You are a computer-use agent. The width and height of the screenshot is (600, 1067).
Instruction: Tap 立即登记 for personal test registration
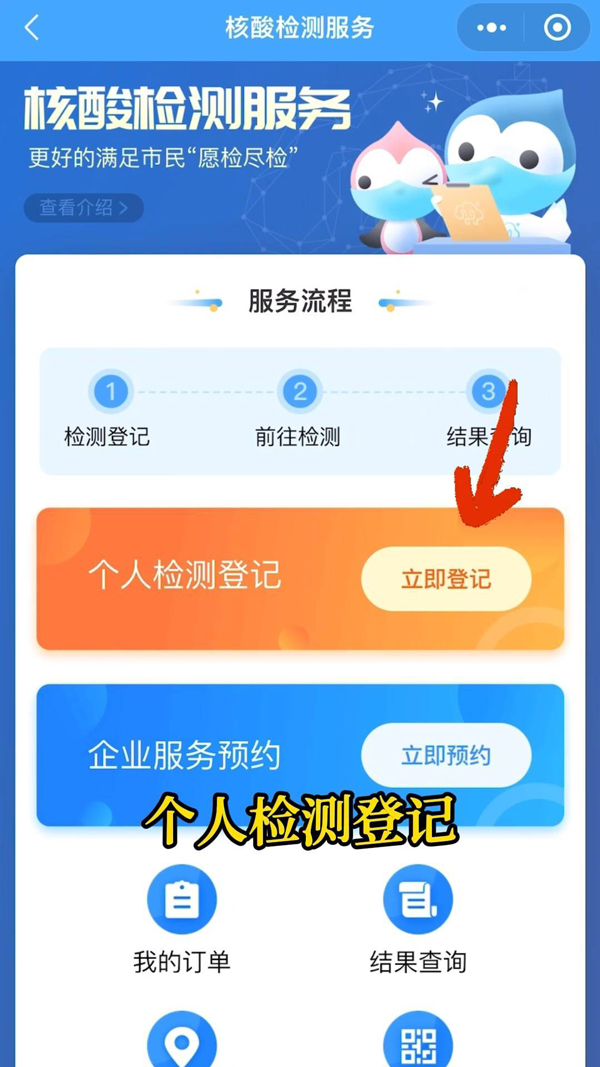(446, 579)
